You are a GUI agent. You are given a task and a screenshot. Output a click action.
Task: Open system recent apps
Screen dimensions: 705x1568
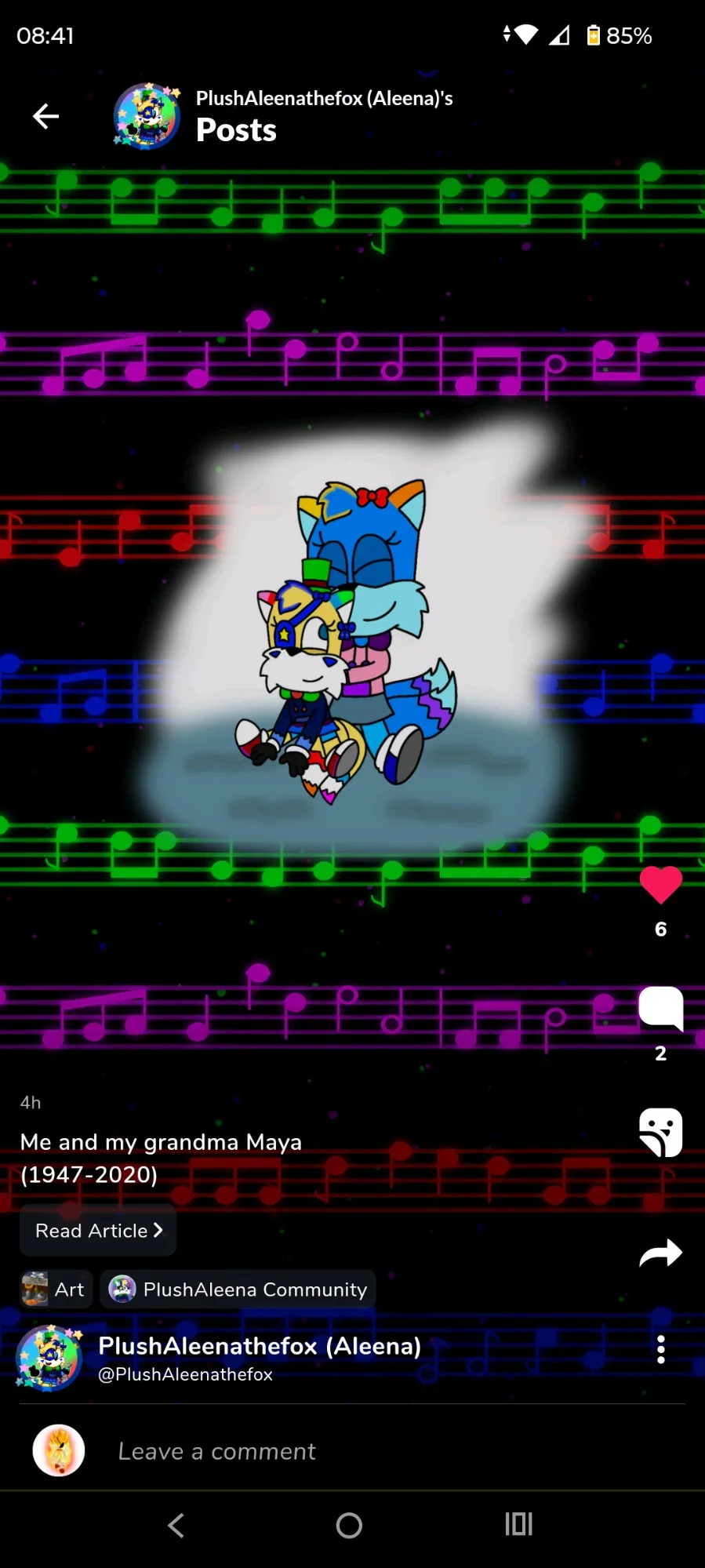518,1525
